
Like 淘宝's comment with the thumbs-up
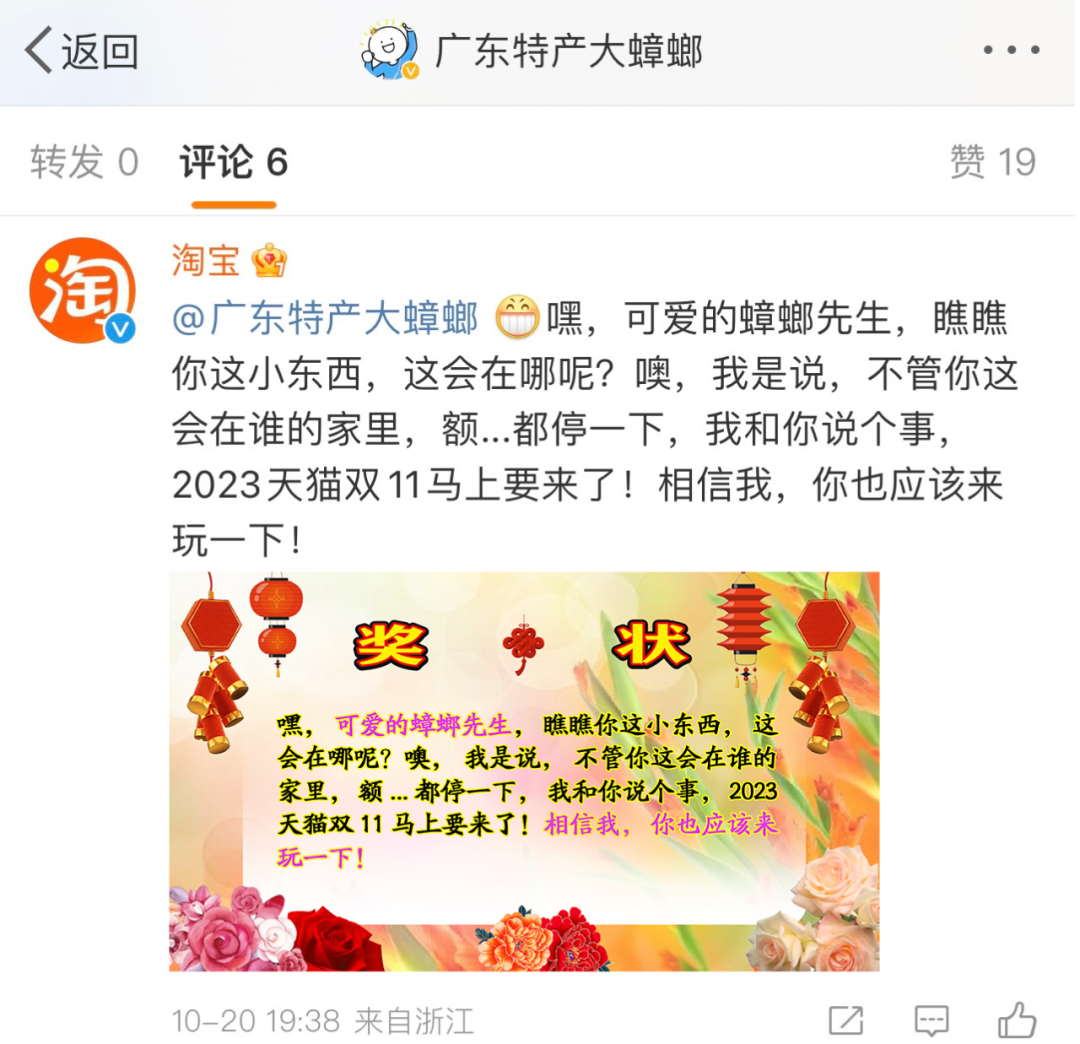(1017, 1020)
